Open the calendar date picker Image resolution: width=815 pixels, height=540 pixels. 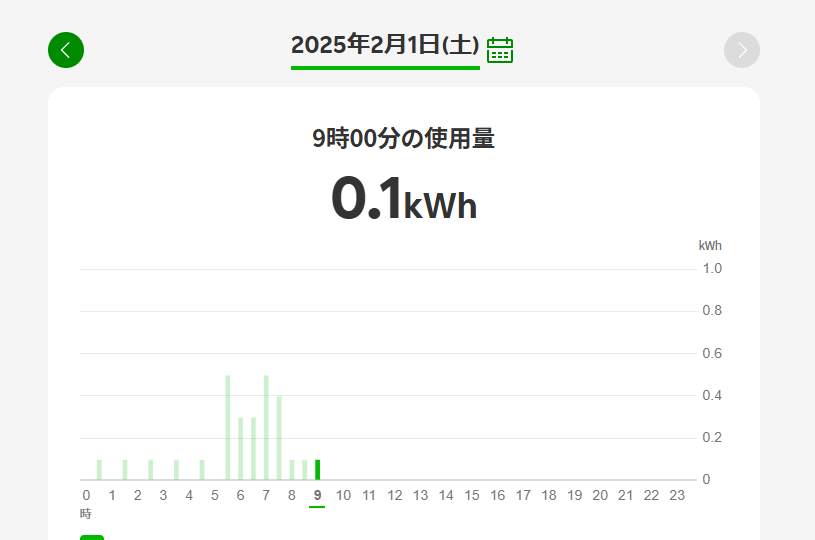point(500,50)
